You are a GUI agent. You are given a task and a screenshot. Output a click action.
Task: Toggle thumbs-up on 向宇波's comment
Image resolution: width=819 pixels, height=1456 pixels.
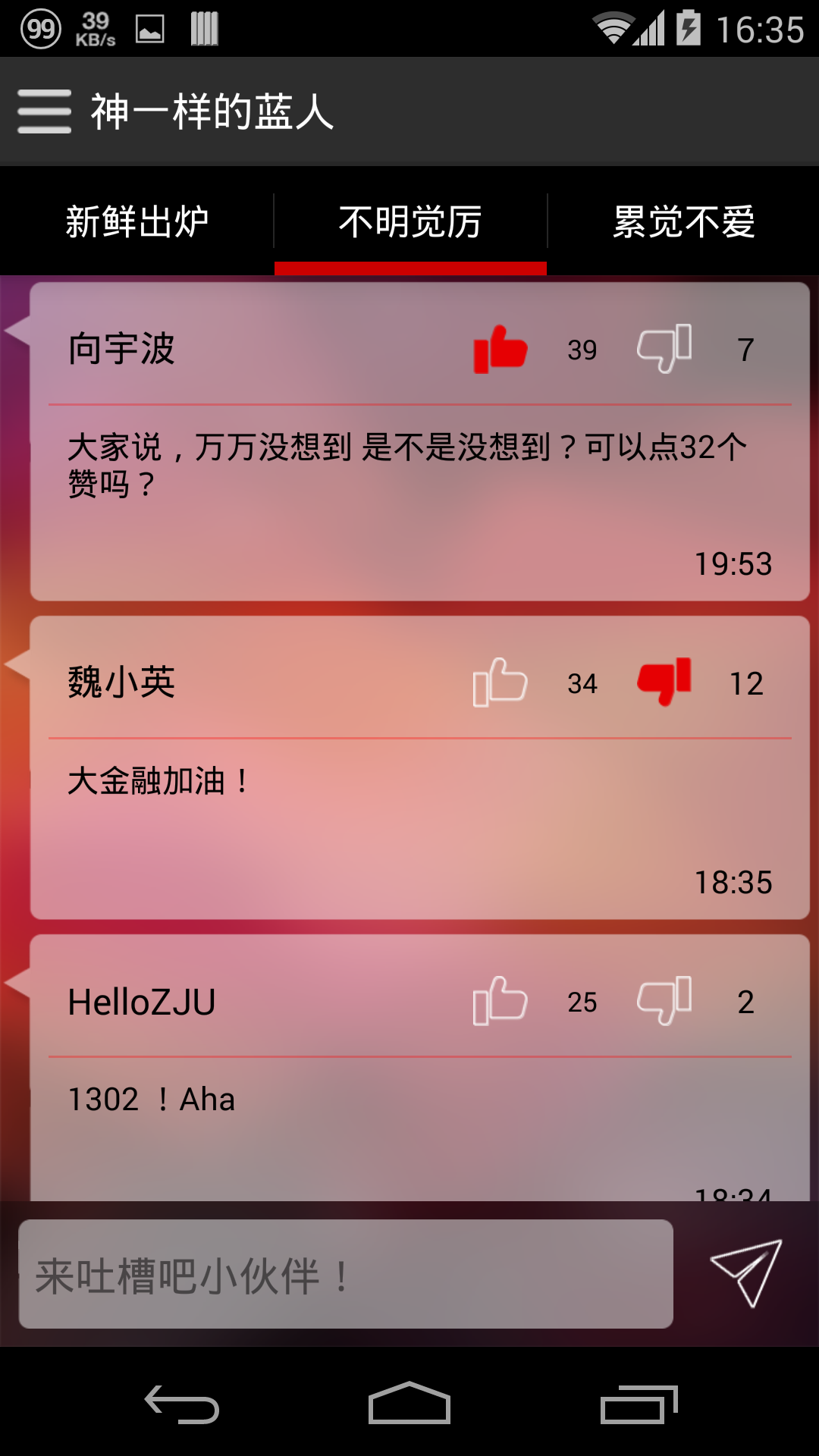[x=500, y=350]
